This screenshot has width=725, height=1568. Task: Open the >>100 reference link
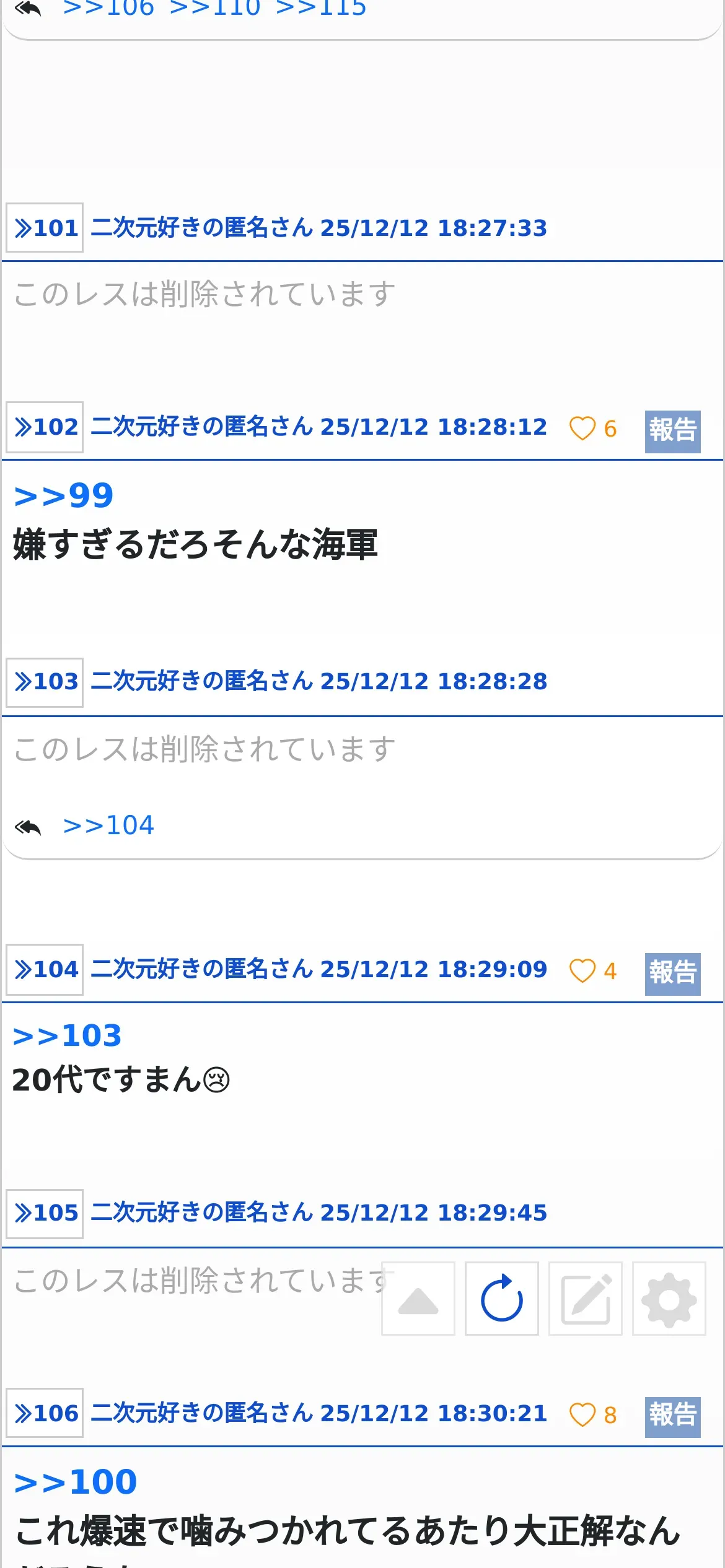coord(75,1482)
